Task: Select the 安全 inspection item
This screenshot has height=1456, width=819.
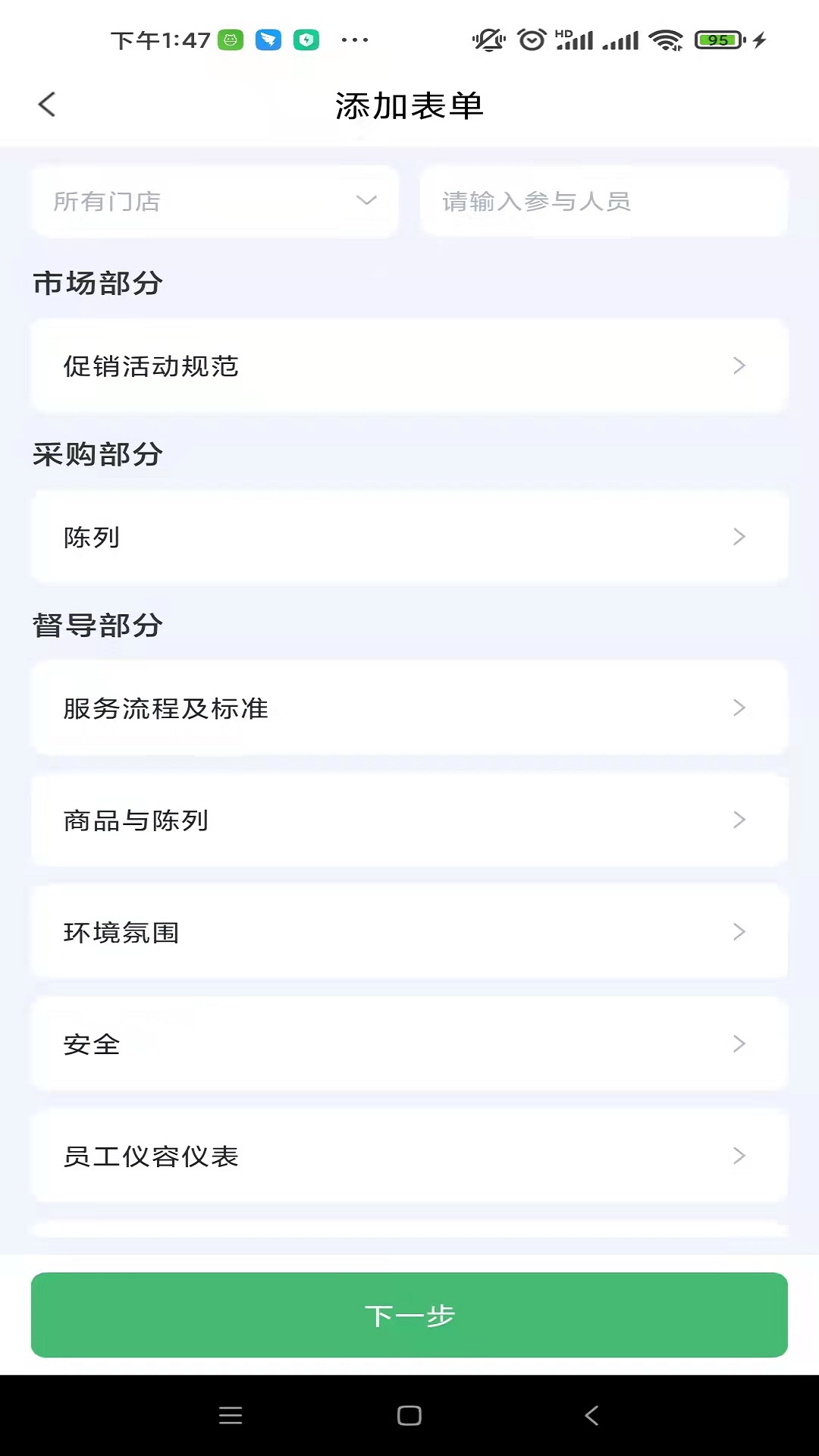Action: (409, 1043)
